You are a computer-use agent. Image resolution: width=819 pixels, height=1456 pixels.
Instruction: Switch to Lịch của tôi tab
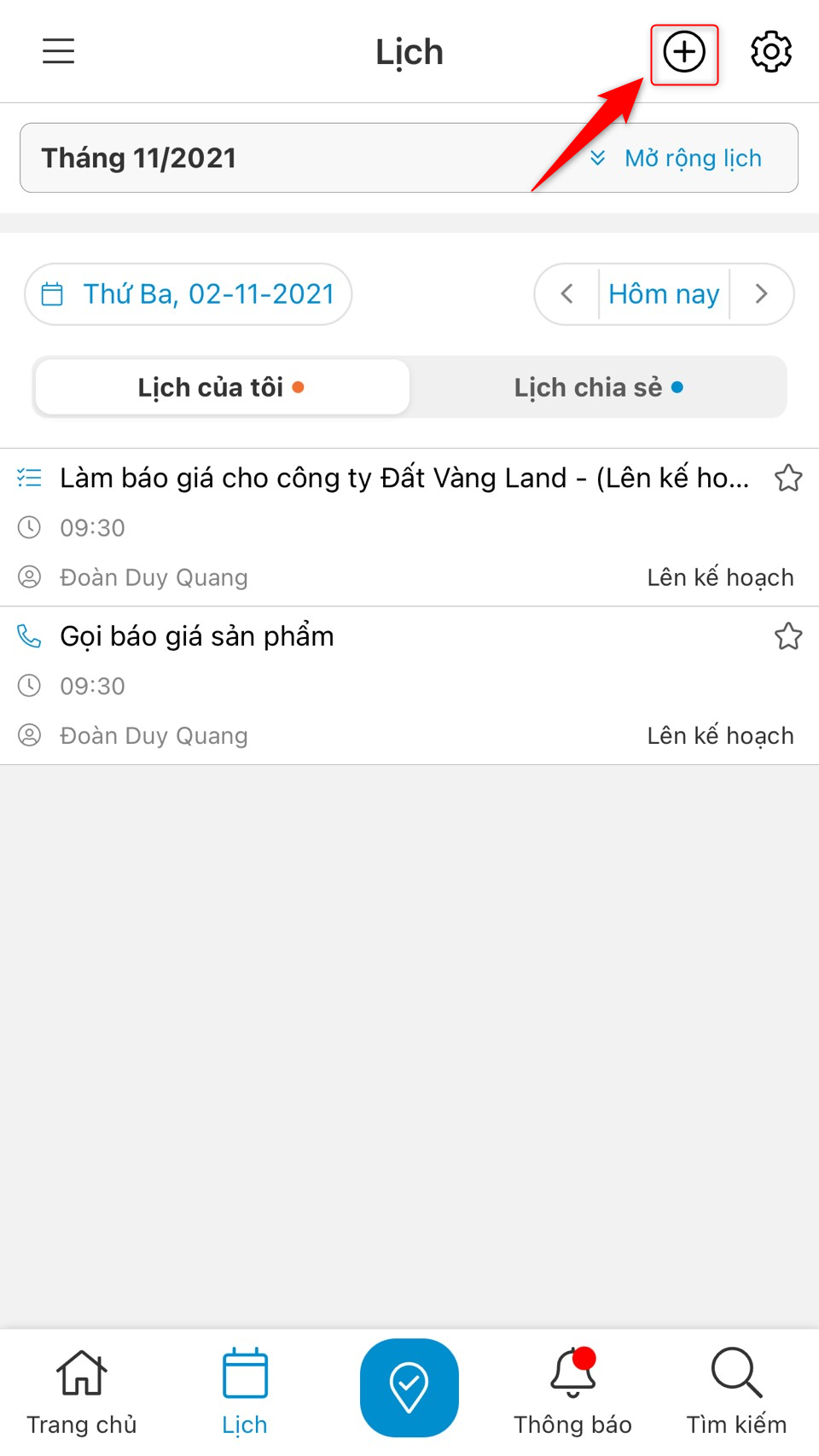[x=222, y=388]
